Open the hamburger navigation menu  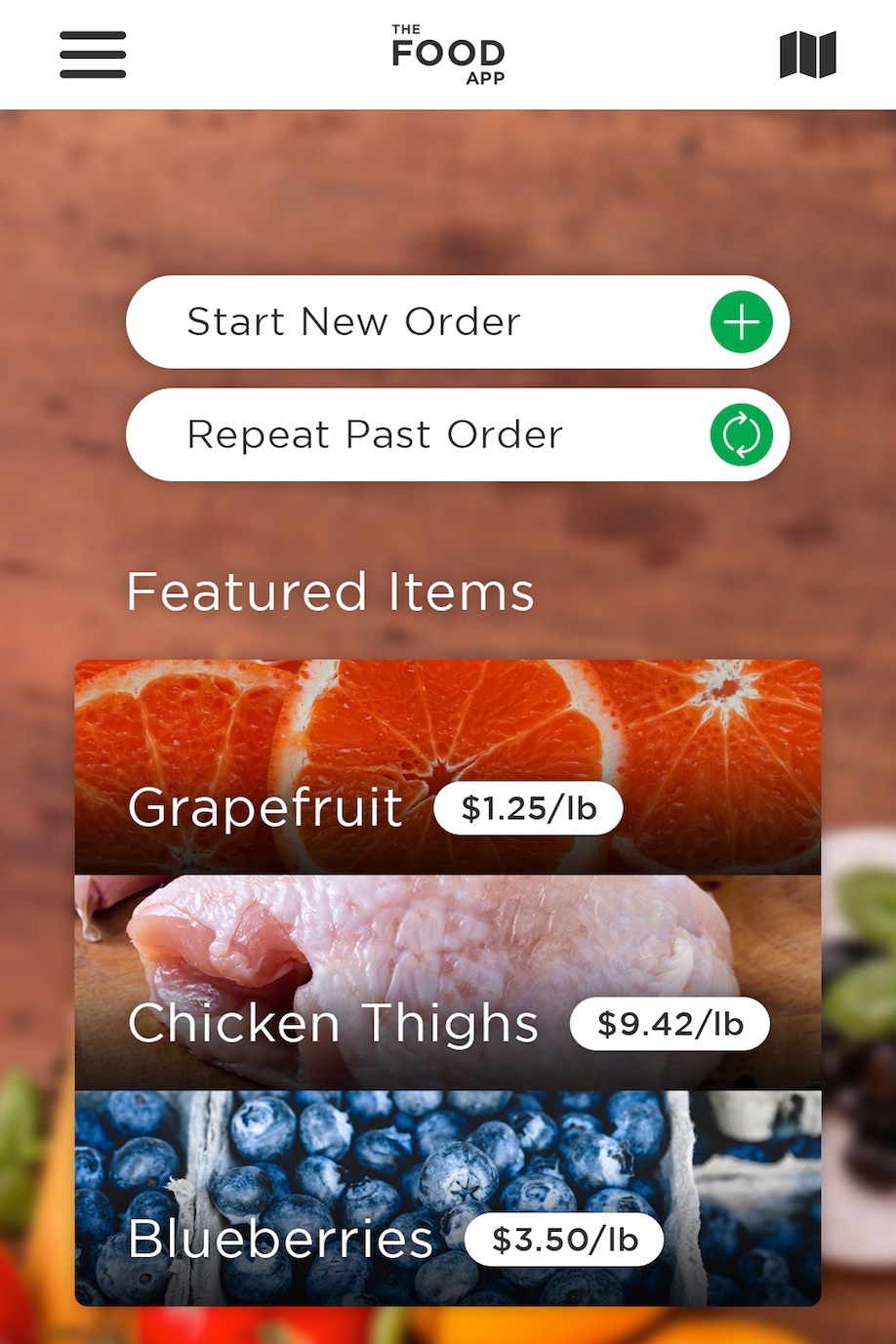click(92, 54)
